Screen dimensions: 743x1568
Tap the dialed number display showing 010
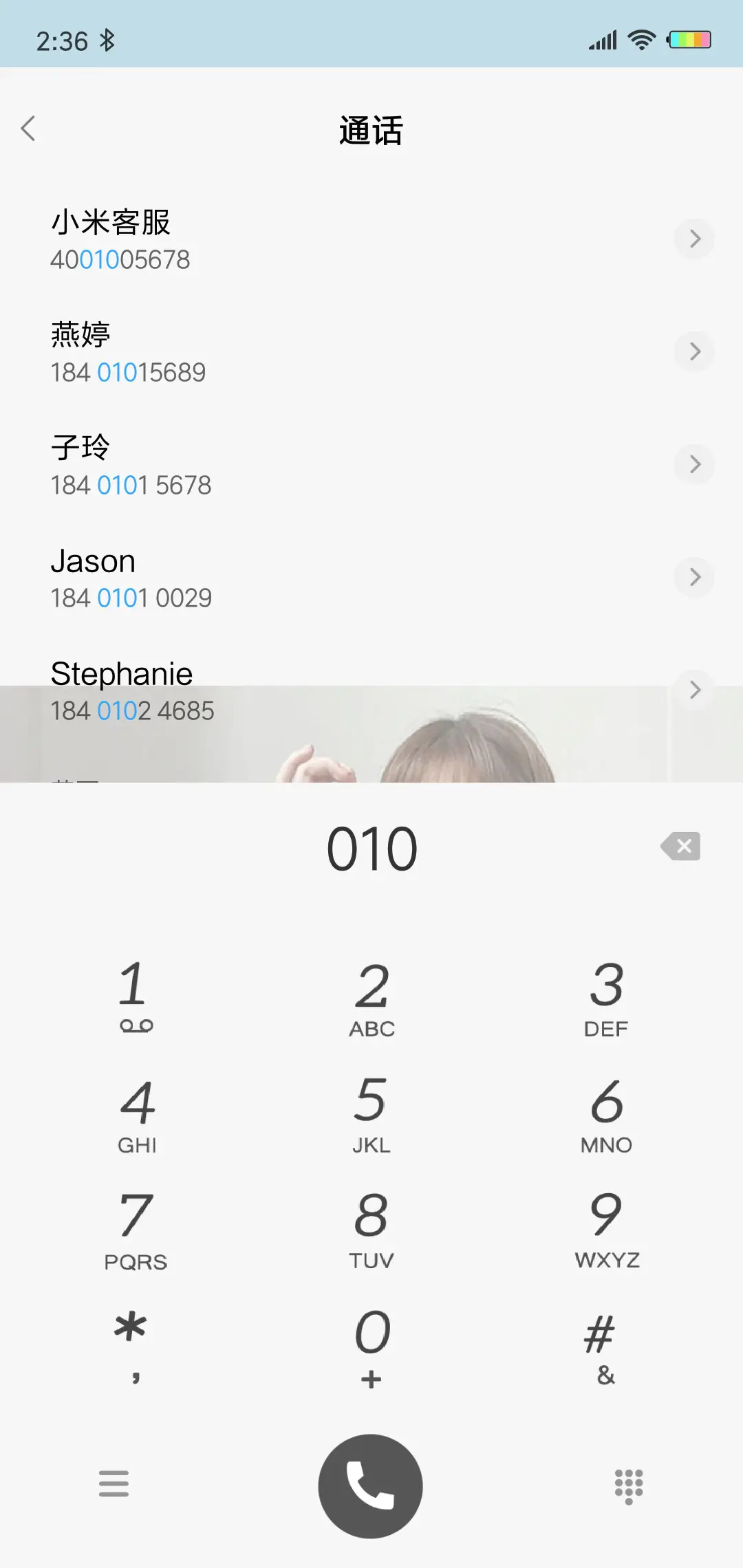tap(371, 846)
